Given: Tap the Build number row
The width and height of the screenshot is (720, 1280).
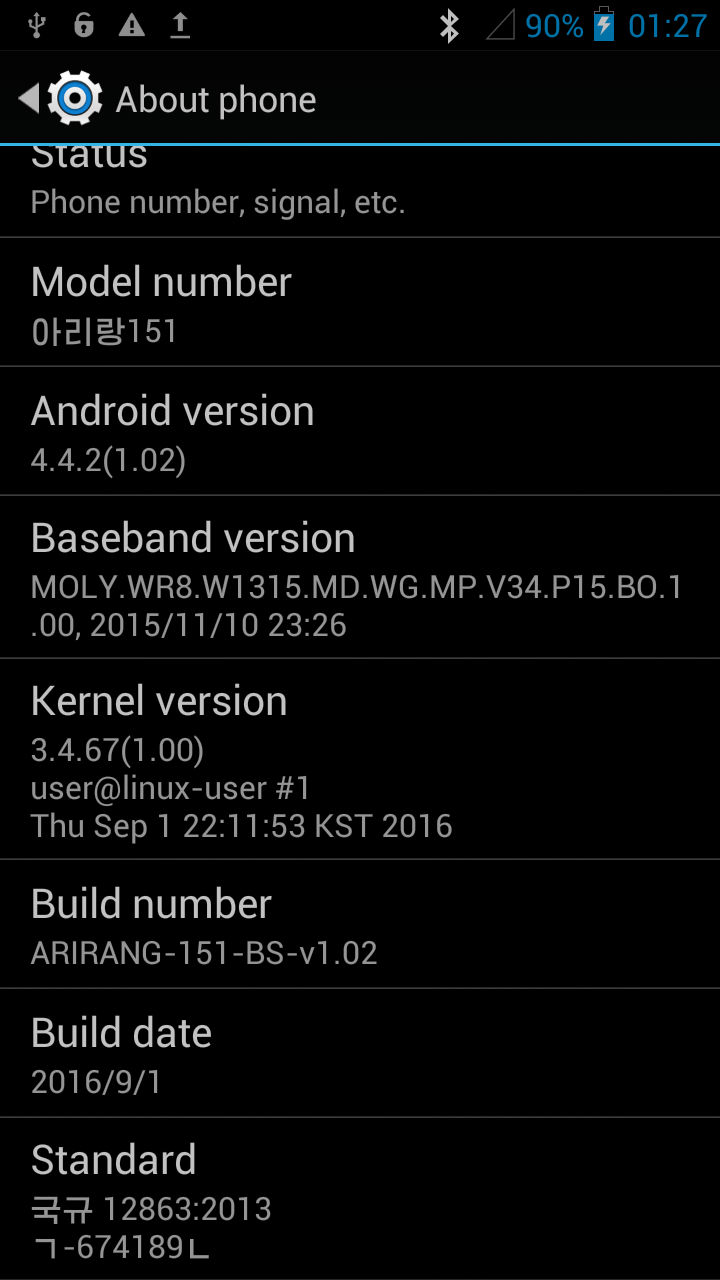Looking at the screenshot, I should [360, 925].
